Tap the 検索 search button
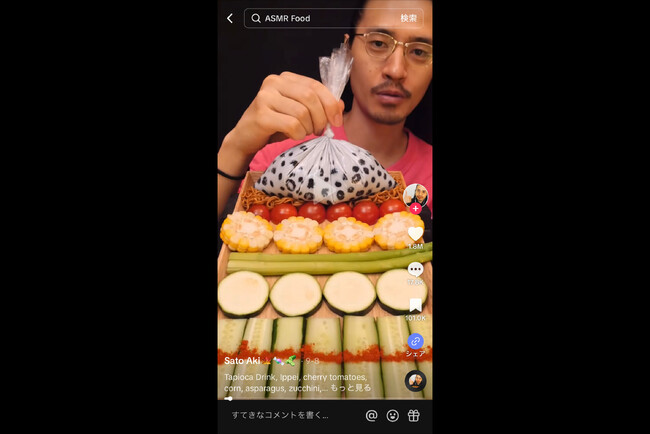 [x=409, y=18]
